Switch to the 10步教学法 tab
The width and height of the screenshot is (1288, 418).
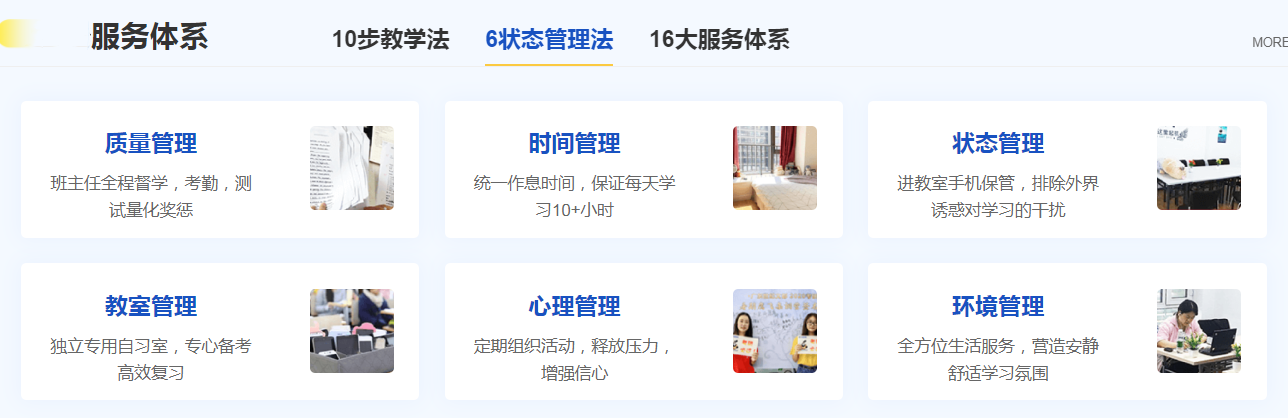pos(390,40)
